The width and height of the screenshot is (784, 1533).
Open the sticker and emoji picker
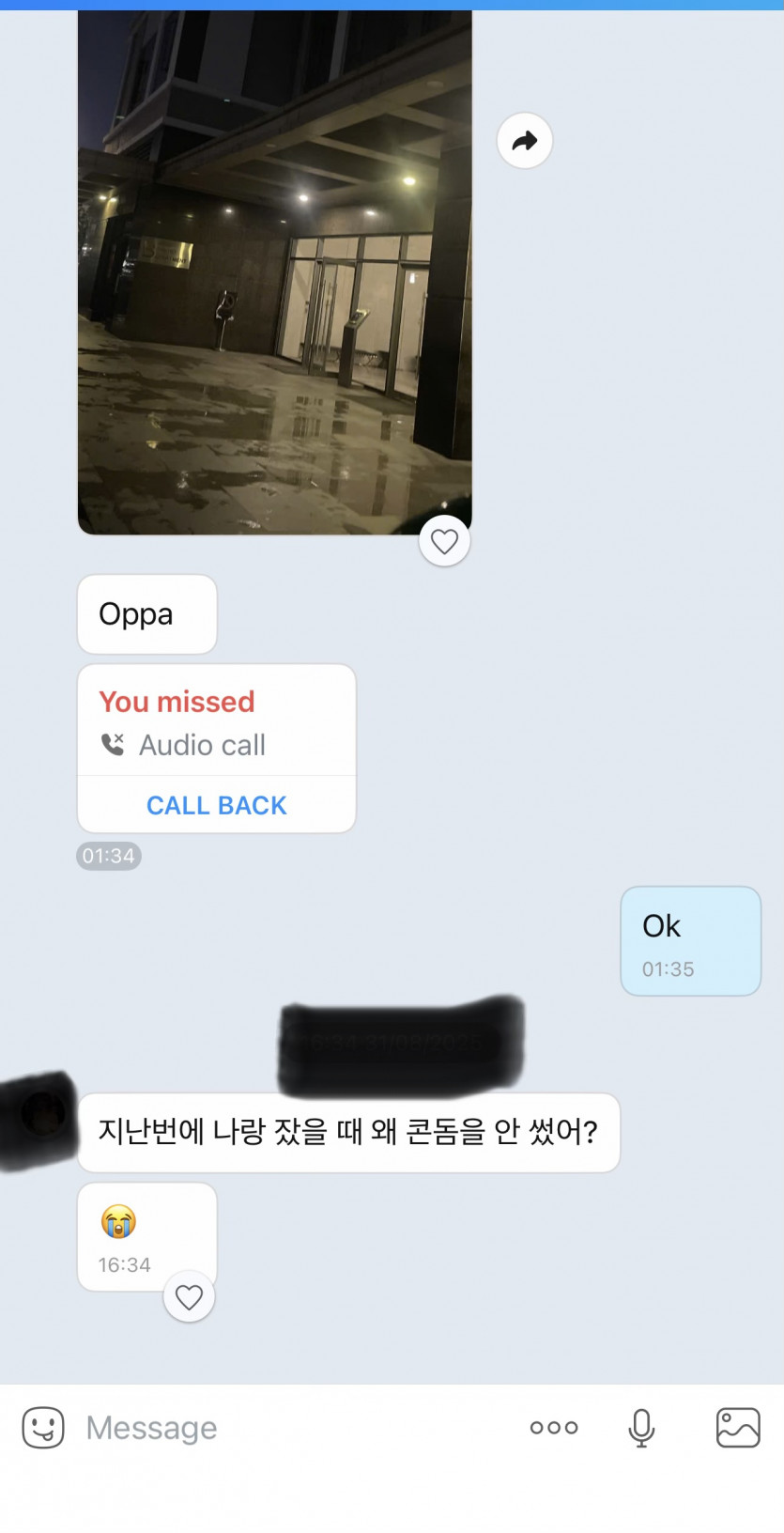[43, 1428]
